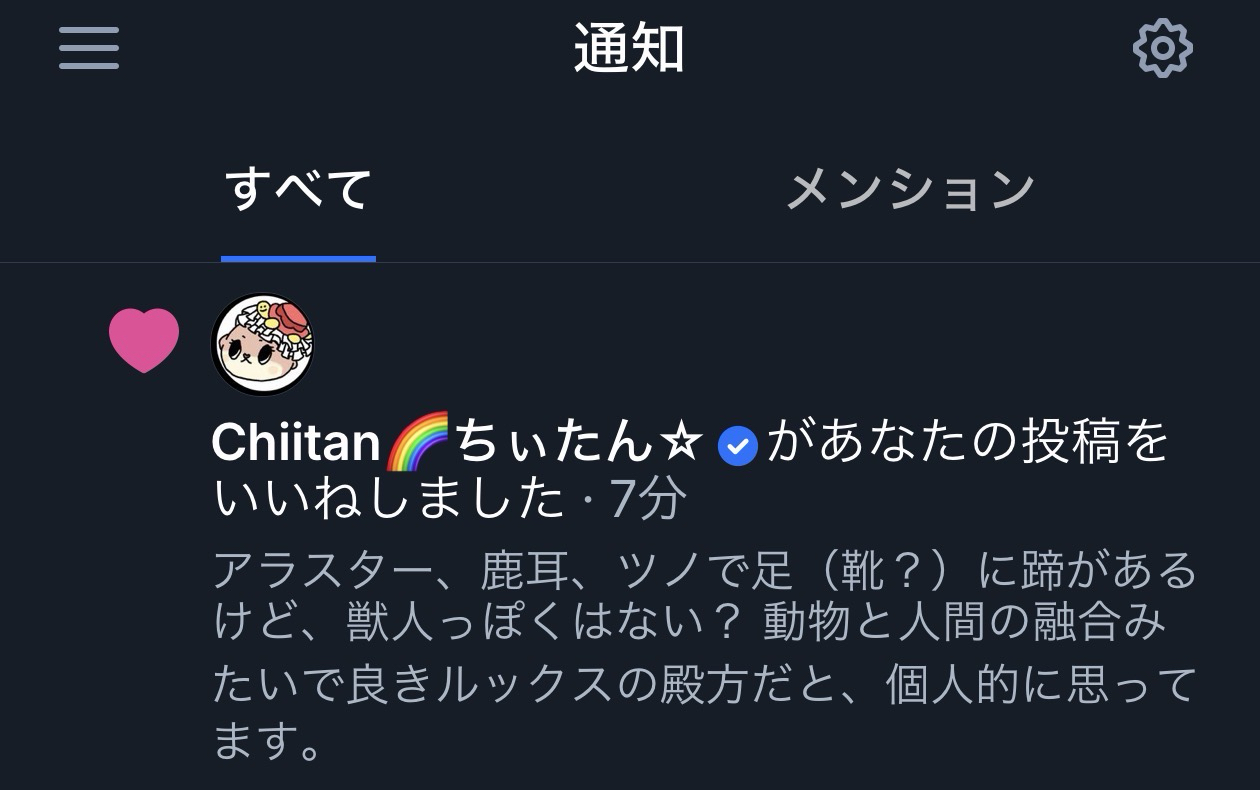Open notification settings gear
Viewport: 1260px width, 790px height.
coord(1162,49)
